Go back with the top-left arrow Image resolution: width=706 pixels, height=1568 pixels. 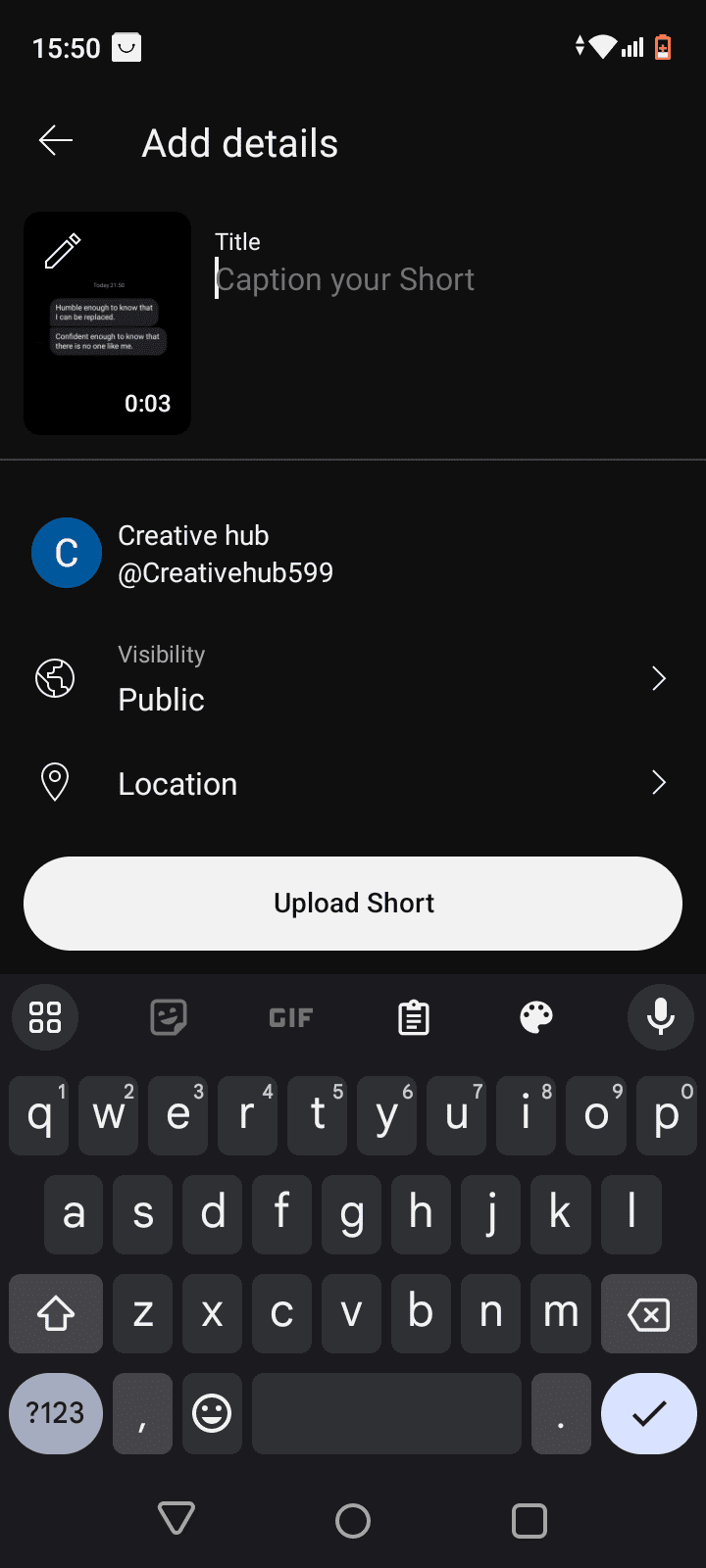(56, 140)
